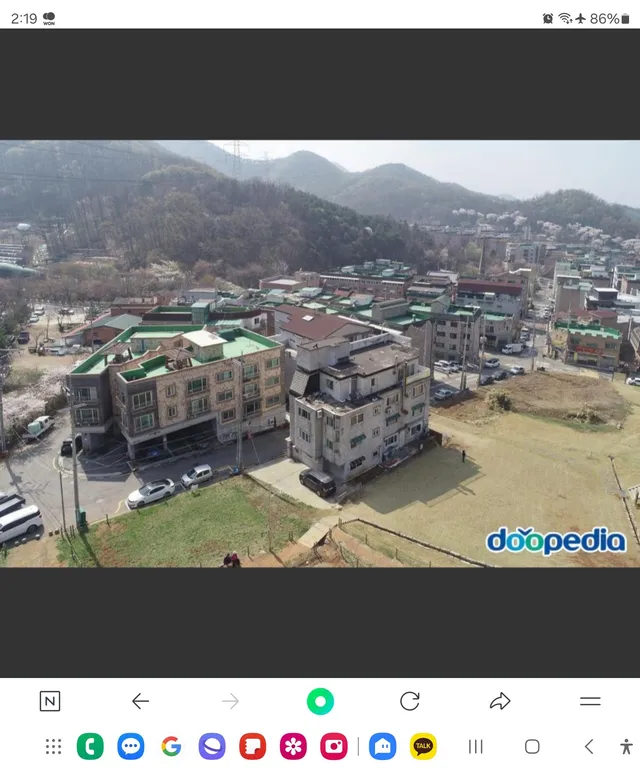The width and height of the screenshot is (640, 769).
Task: Open the blue house chat app icon
Action: 383,746
